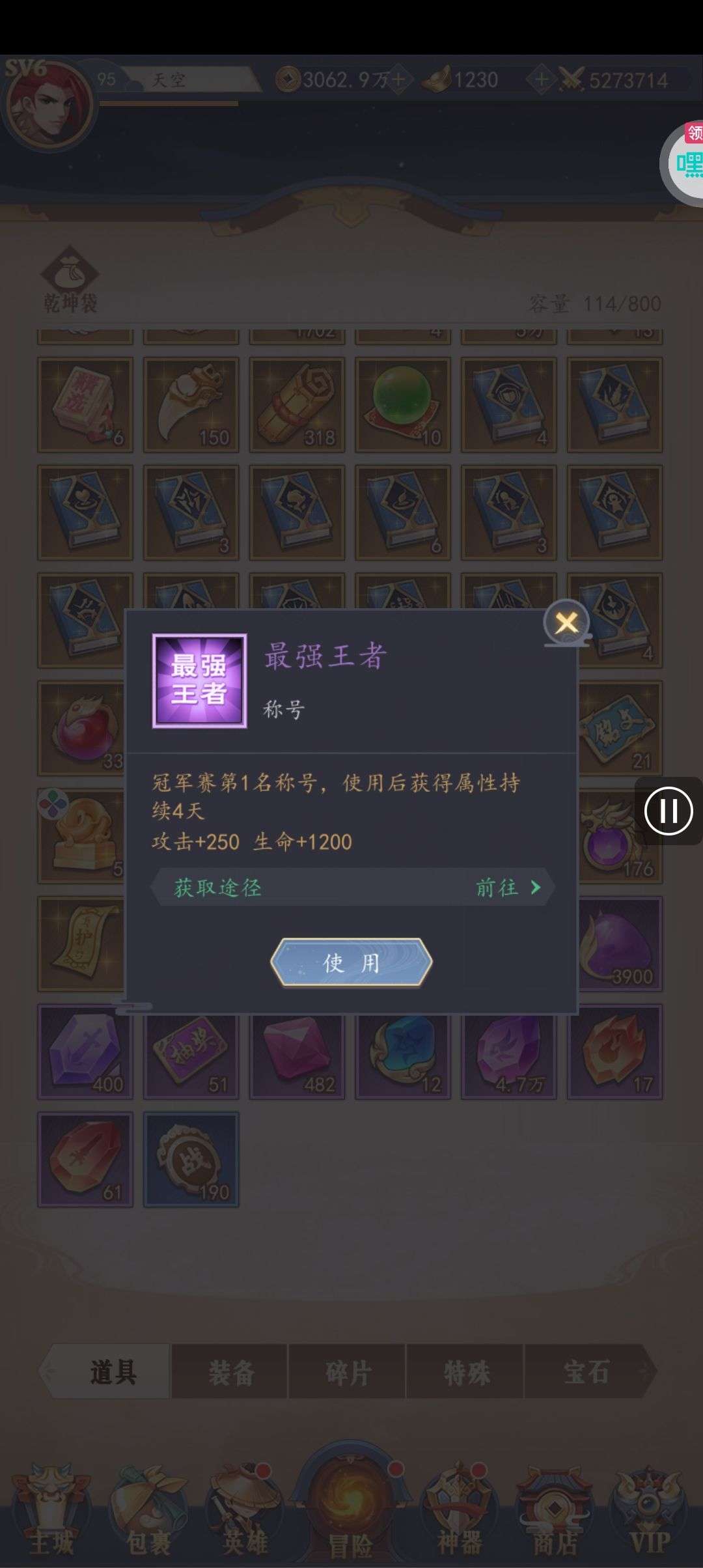Switch to the 装备 tab
703x1568 pixels.
click(x=230, y=1373)
